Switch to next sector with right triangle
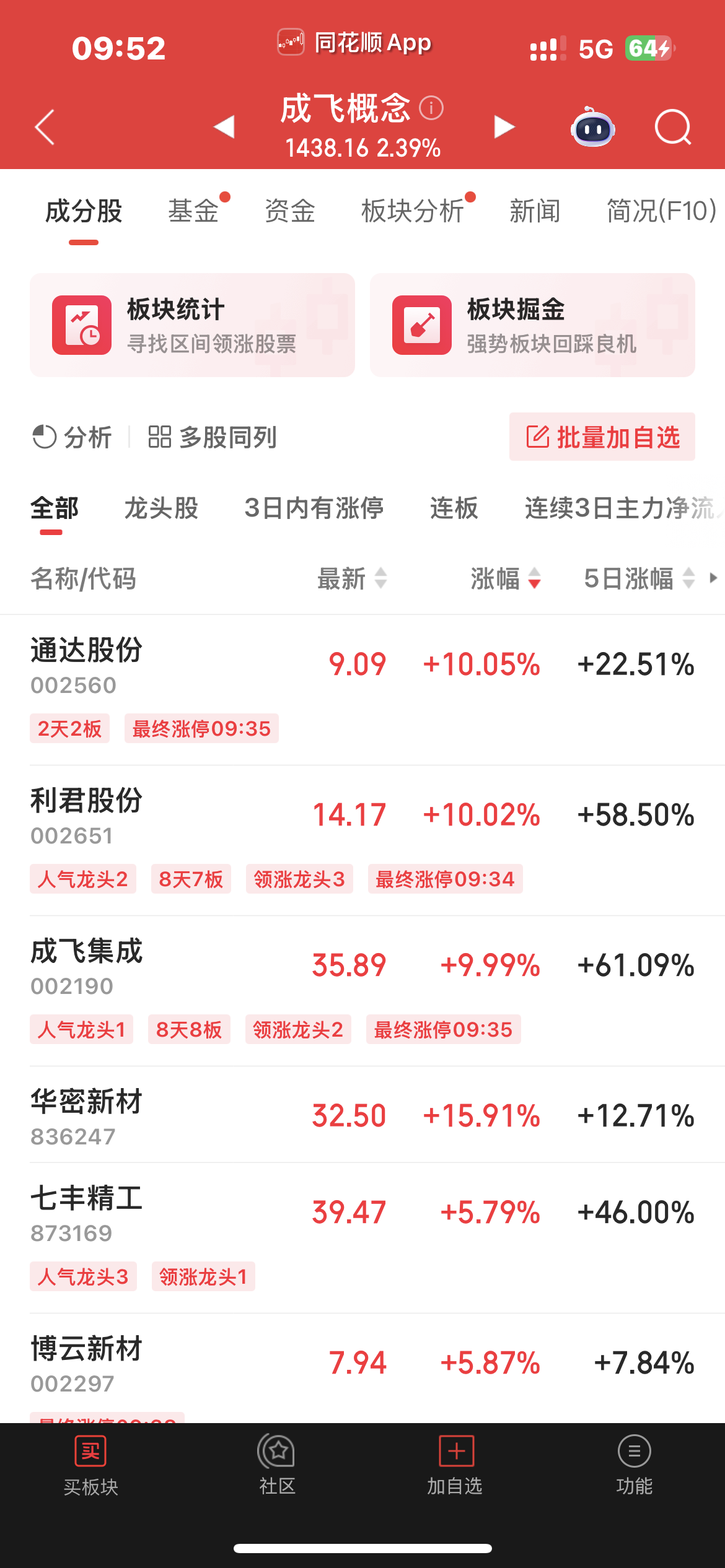 (504, 127)
